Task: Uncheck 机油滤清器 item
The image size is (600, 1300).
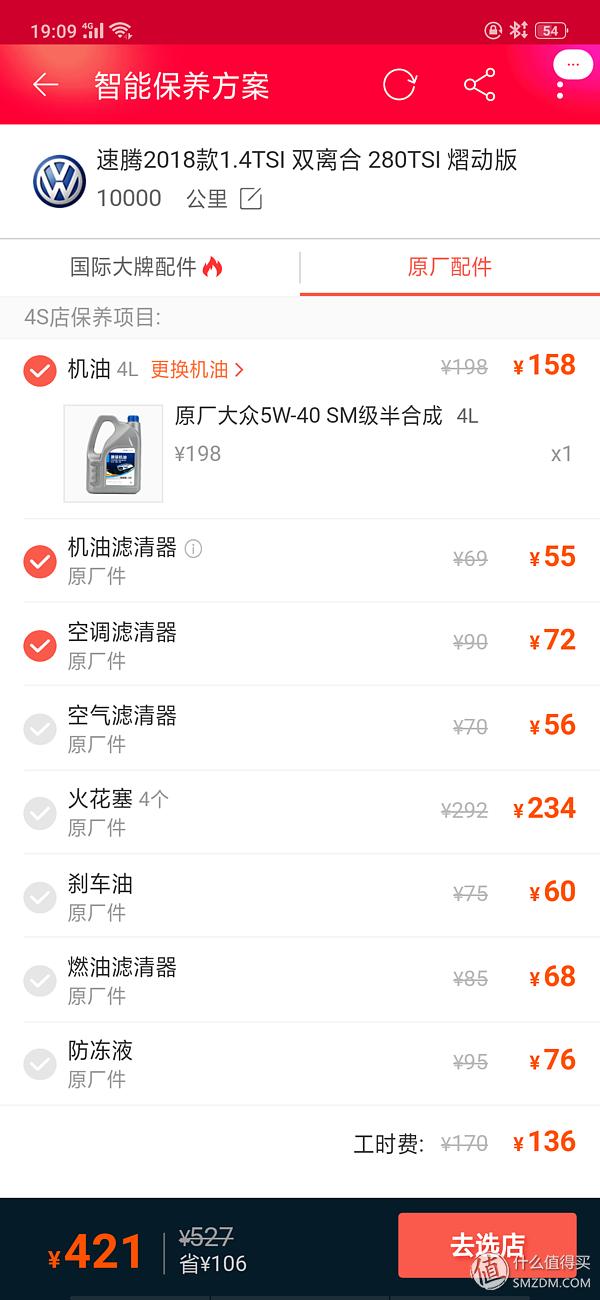Action: [x=40, y=561]
